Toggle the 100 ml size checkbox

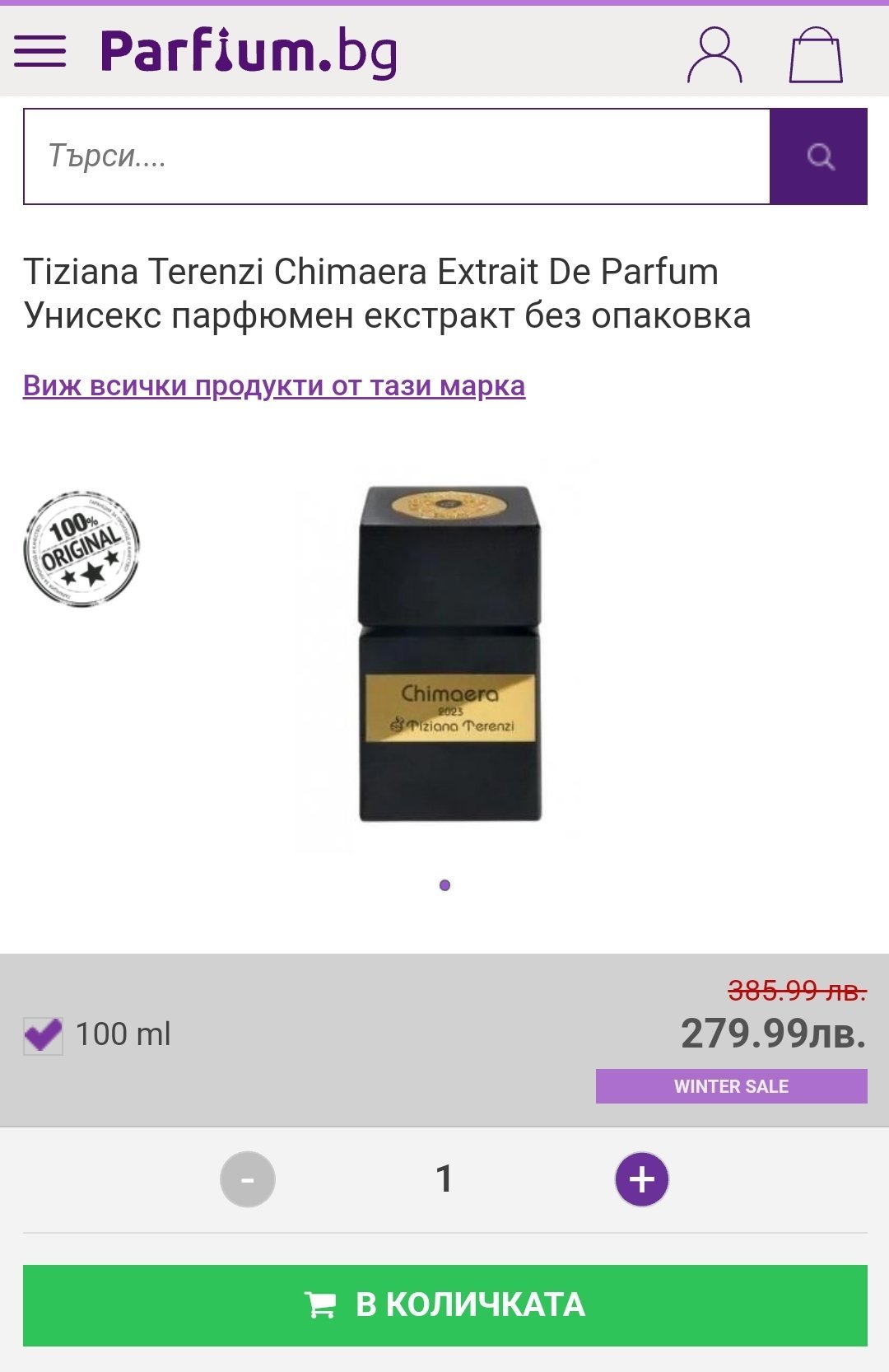click(43, 1035)
